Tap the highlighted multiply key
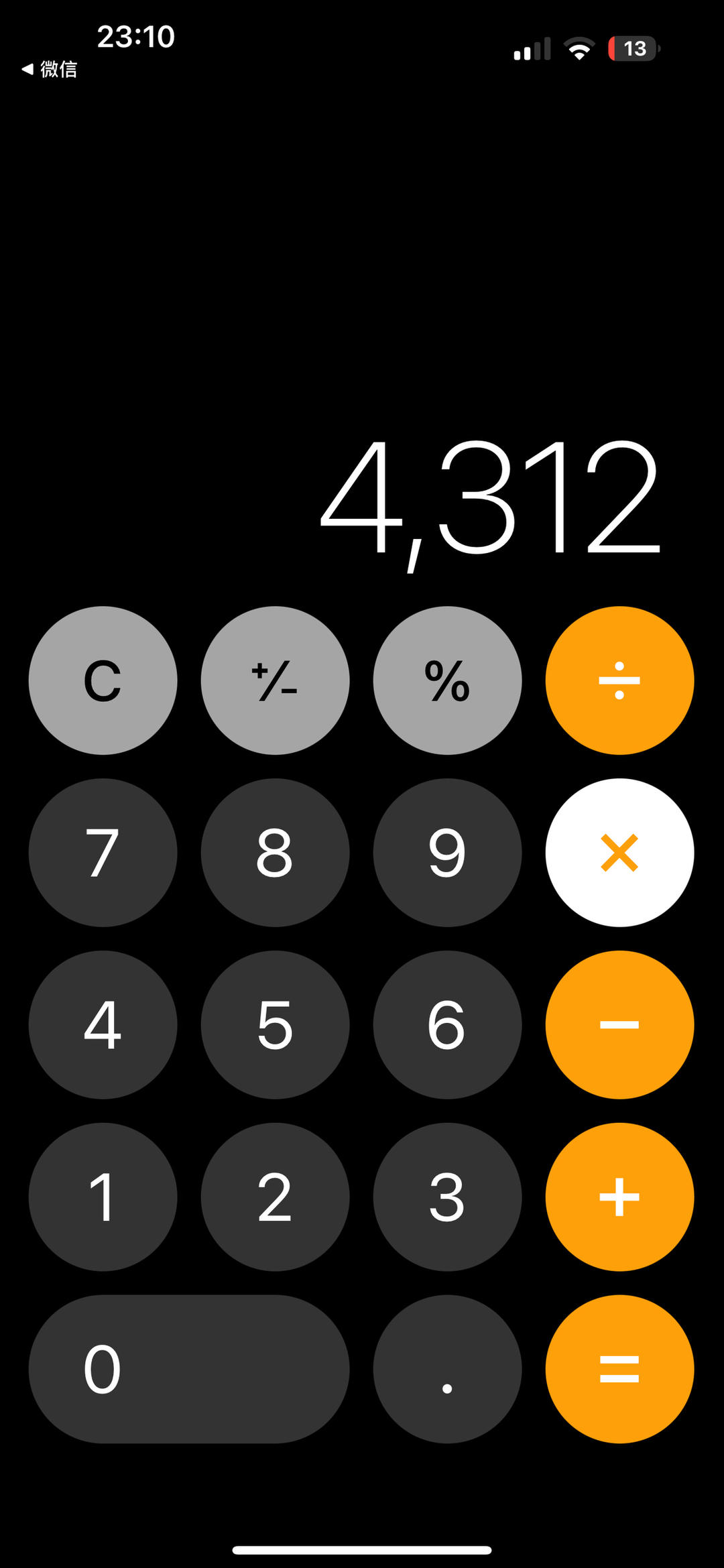The image size is (724, 1568). pos(619,853)
